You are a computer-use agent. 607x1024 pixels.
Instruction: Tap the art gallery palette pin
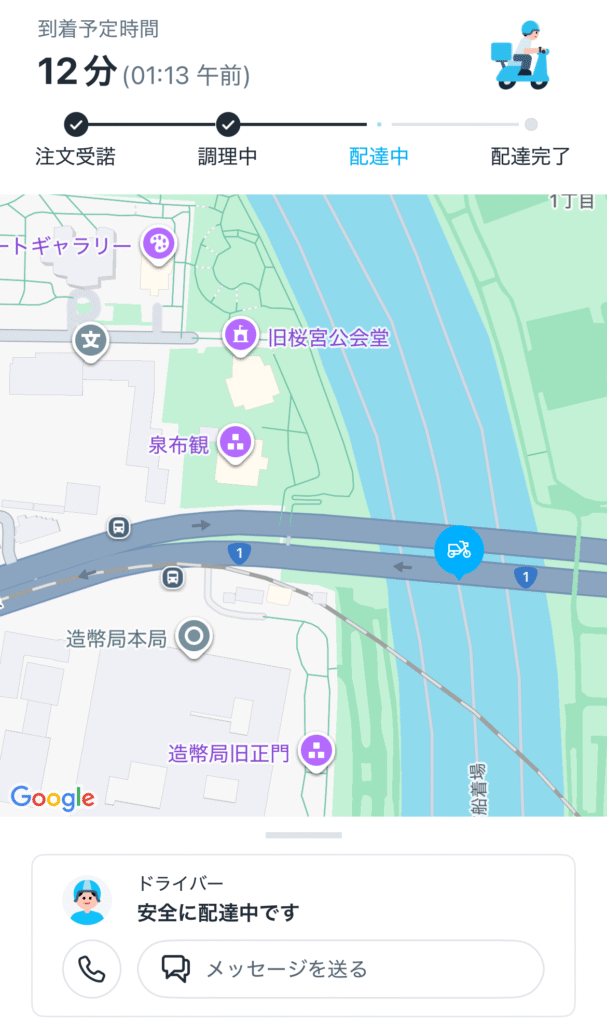[x=158, y=243]
